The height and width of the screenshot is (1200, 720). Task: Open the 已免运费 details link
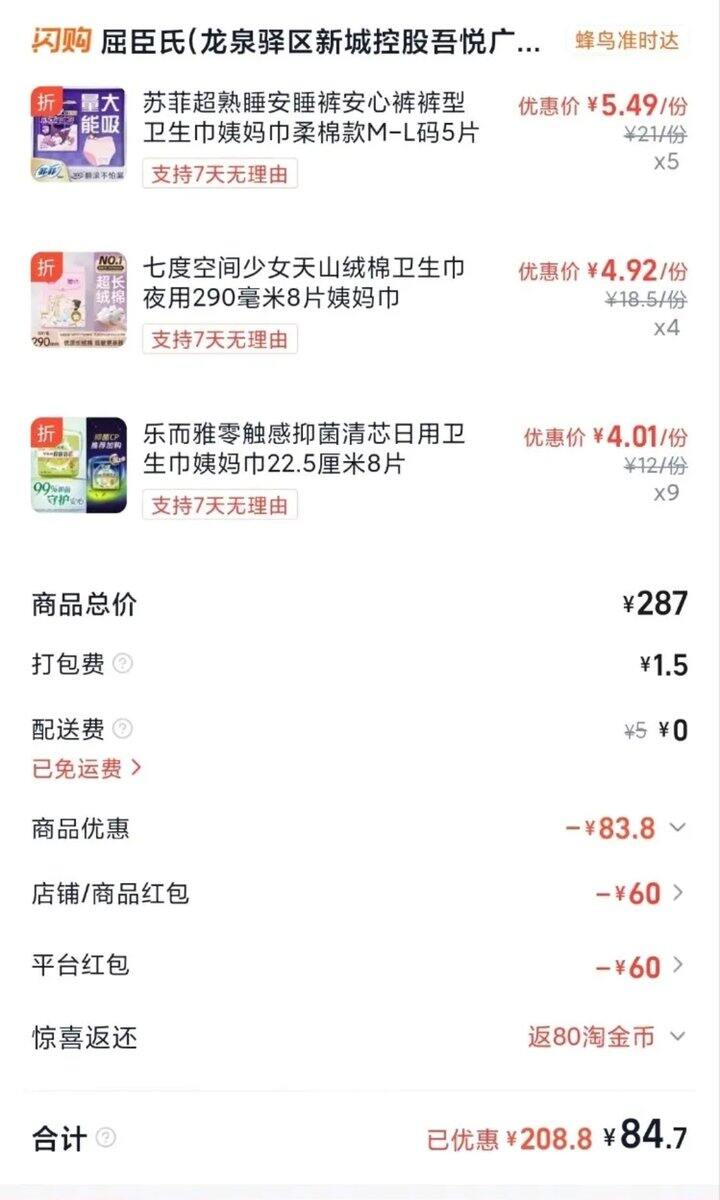(x=86, y=768)
